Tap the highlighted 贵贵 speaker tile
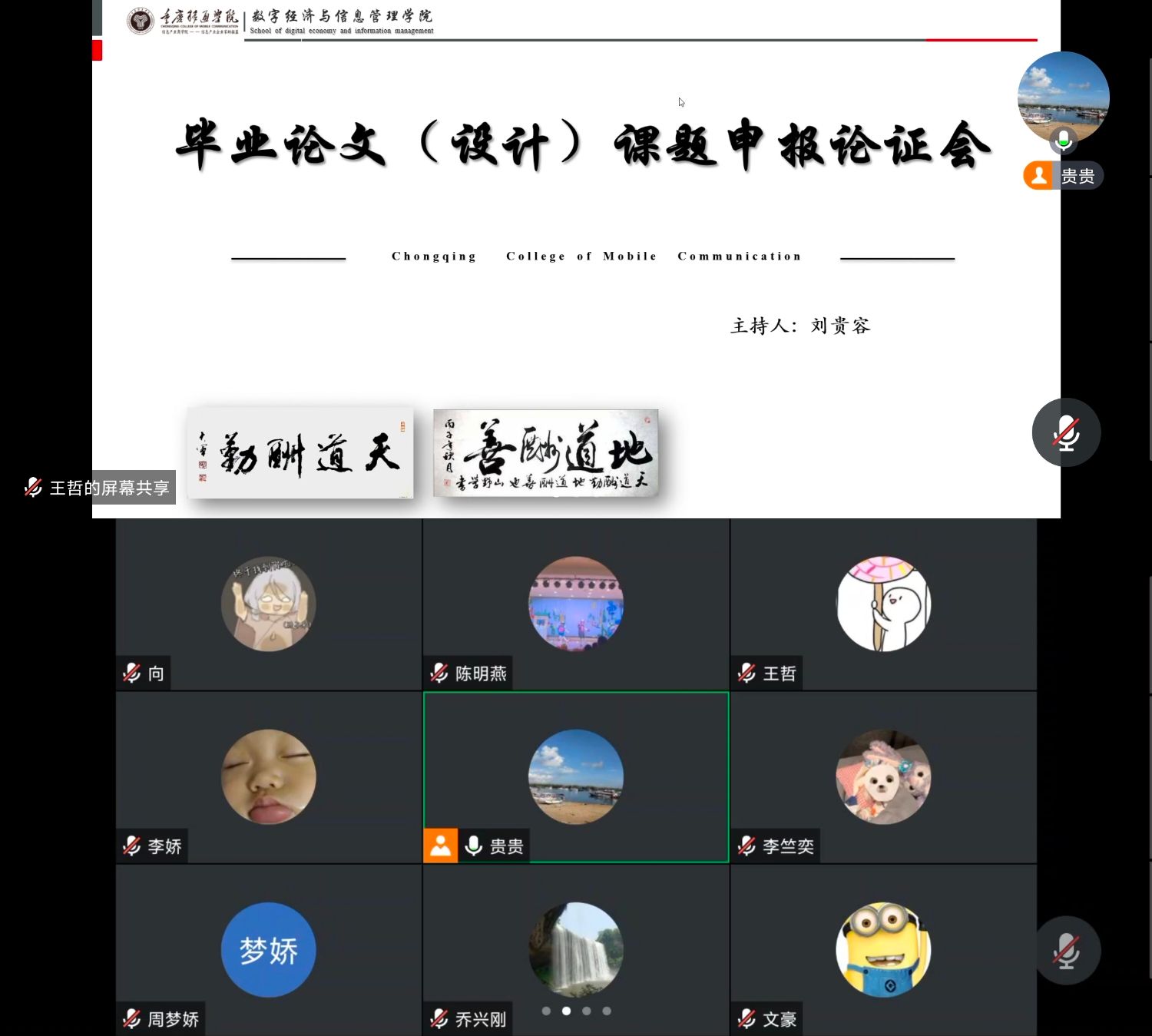Viewport: 1152px width, 1036px height. tap(575, 777)
